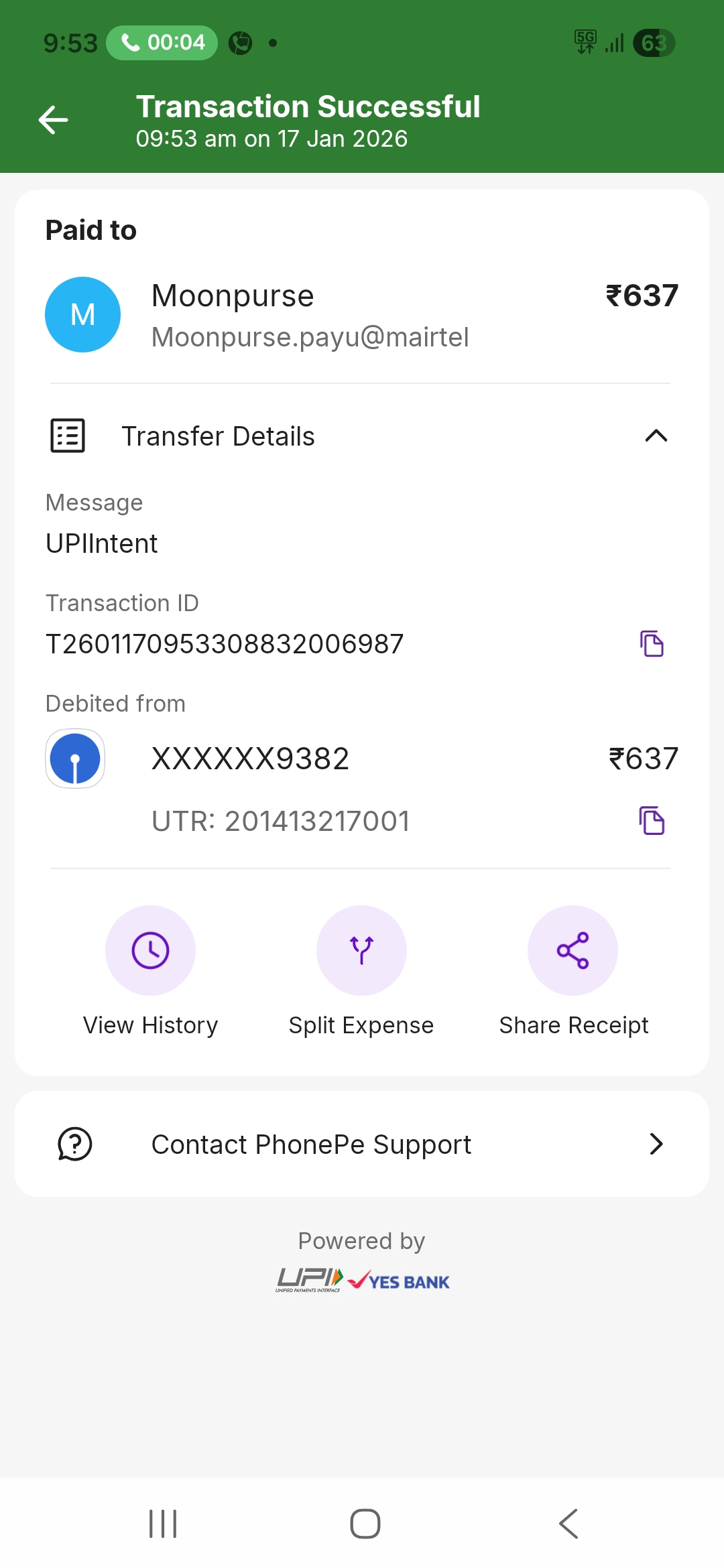Share the payment receipt
This screenshot has width=724, height=1568.
572,951
